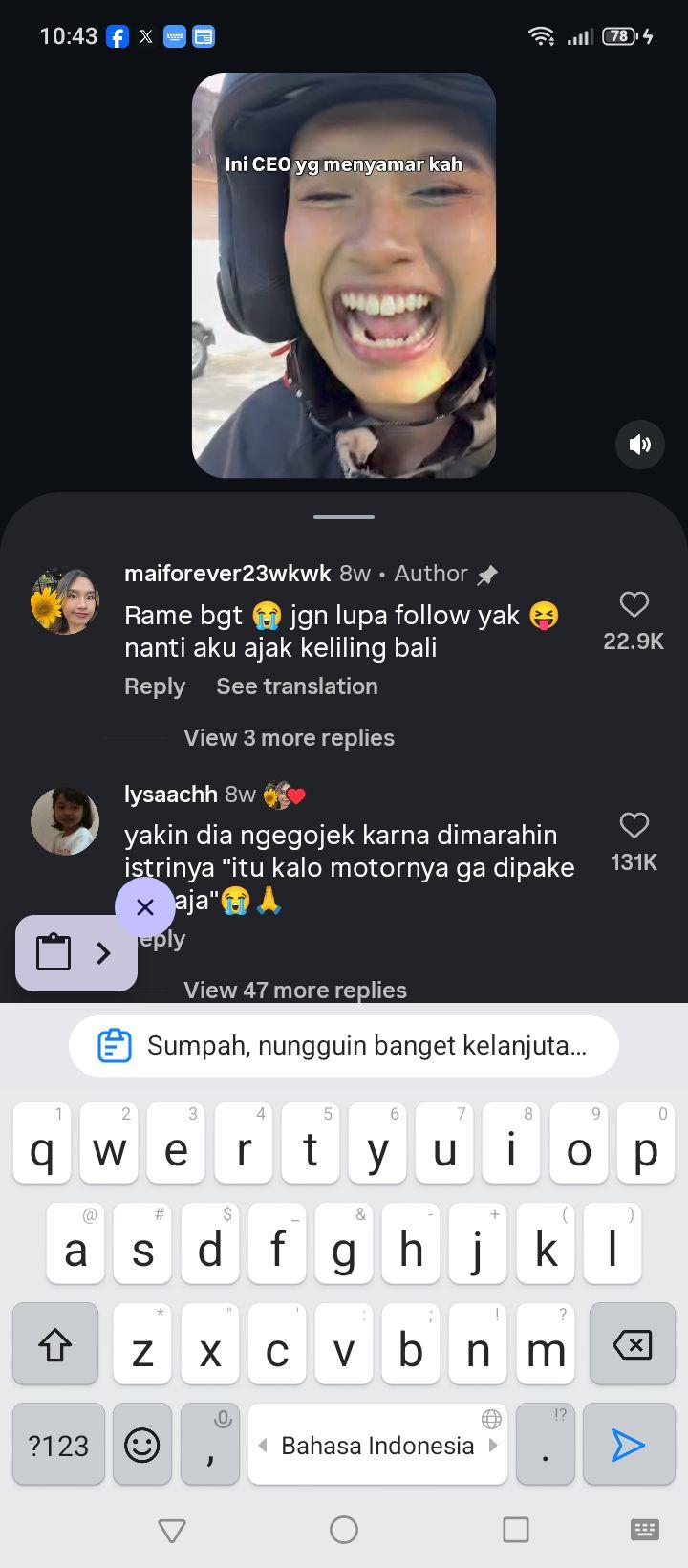Like maiforever23wkwk's pinned comment
The image size is (688, 1568).
tap(634, 604)
